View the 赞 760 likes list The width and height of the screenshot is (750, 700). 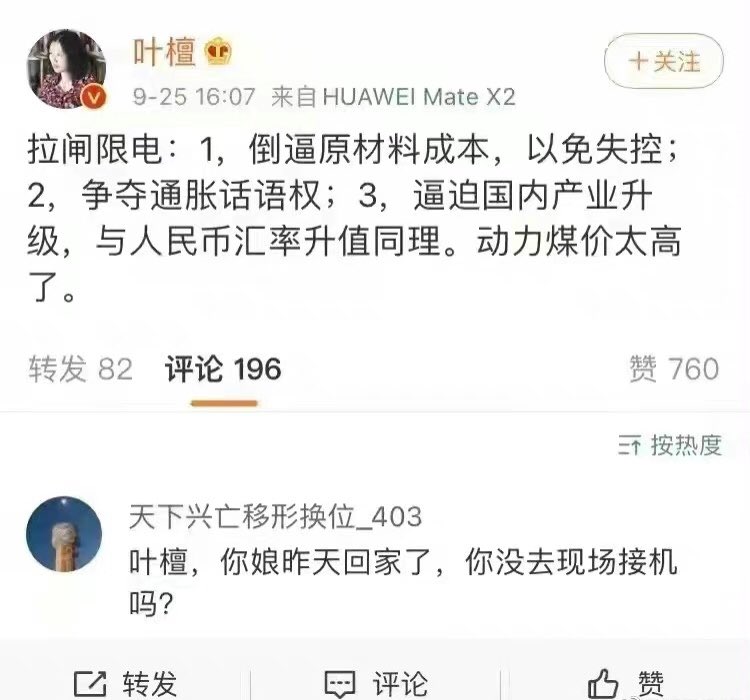click(673, 369)
